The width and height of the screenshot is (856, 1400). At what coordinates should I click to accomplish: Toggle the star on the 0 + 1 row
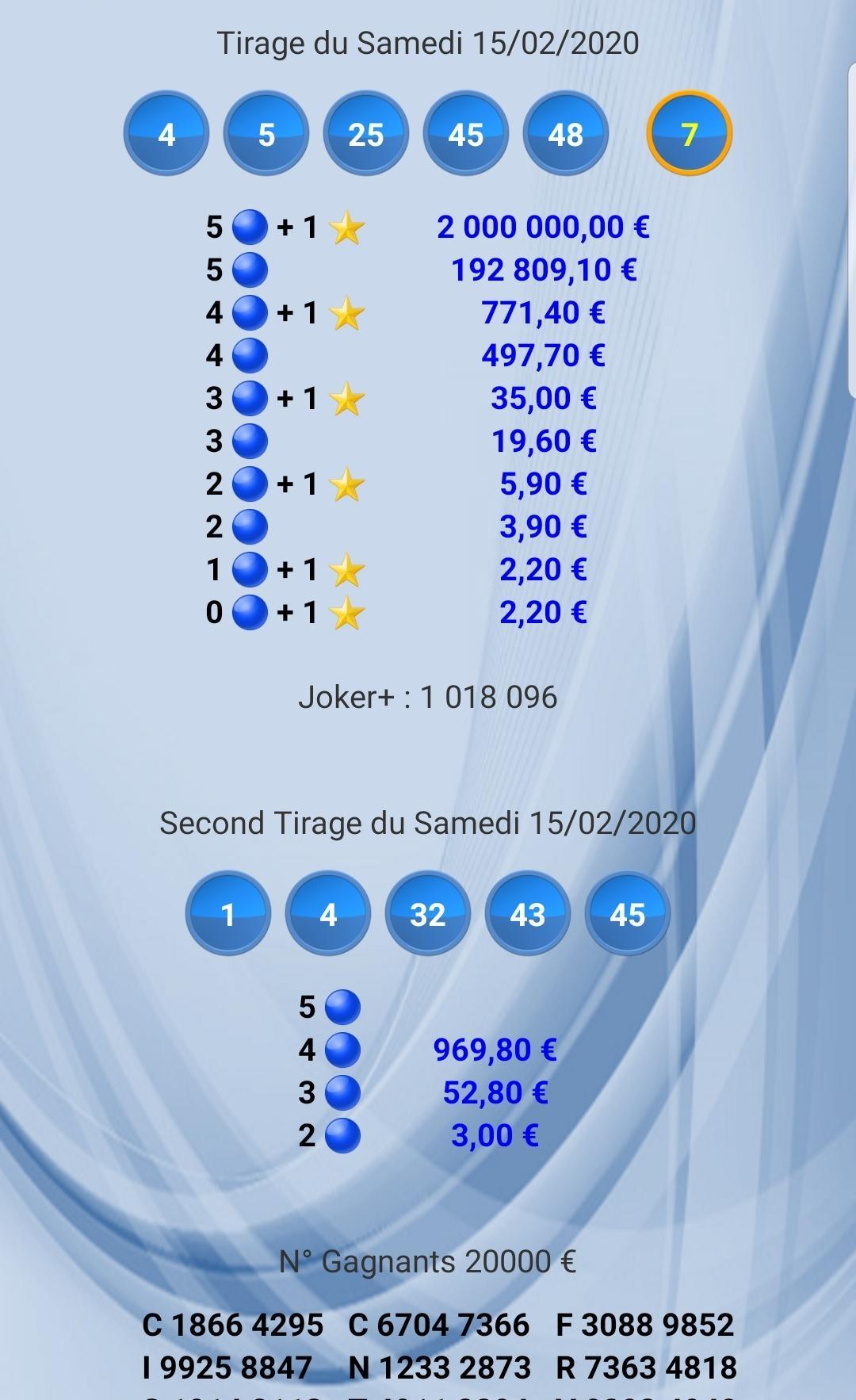coord(346,611)
